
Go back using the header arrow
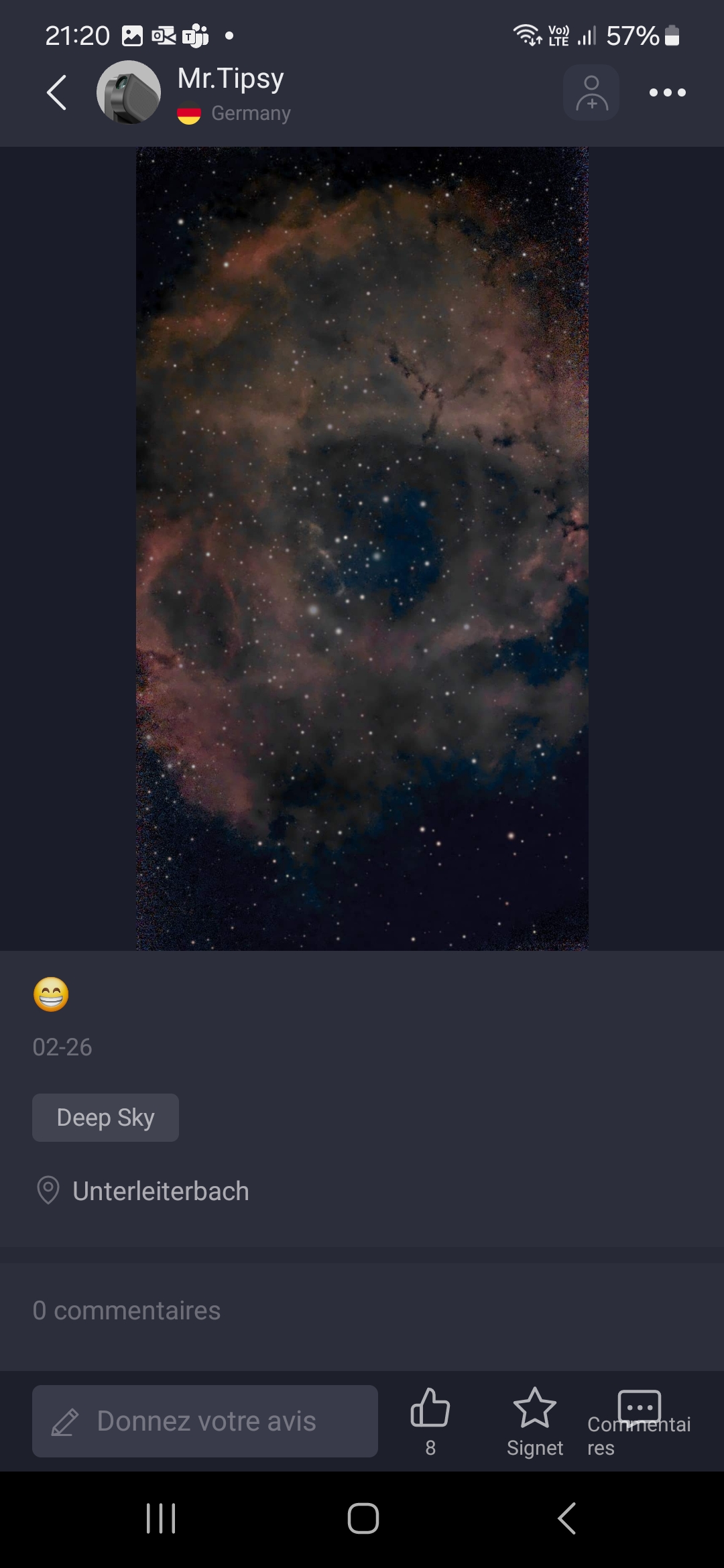[57, 92]
